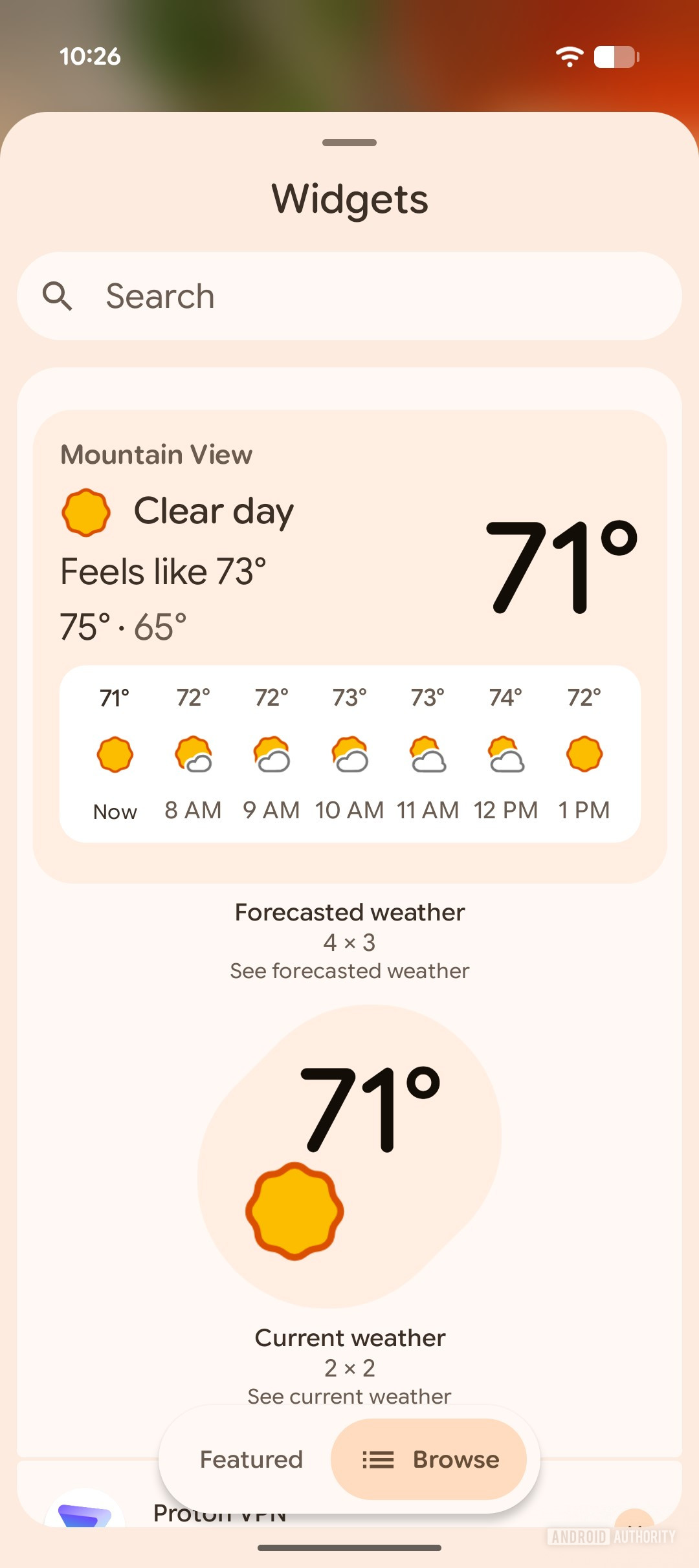Collapse the widget sheet via drag handle
Image resolution: width=699 pixels, height=1568 pixels.
pyautogui.click(x=349, y=144)
